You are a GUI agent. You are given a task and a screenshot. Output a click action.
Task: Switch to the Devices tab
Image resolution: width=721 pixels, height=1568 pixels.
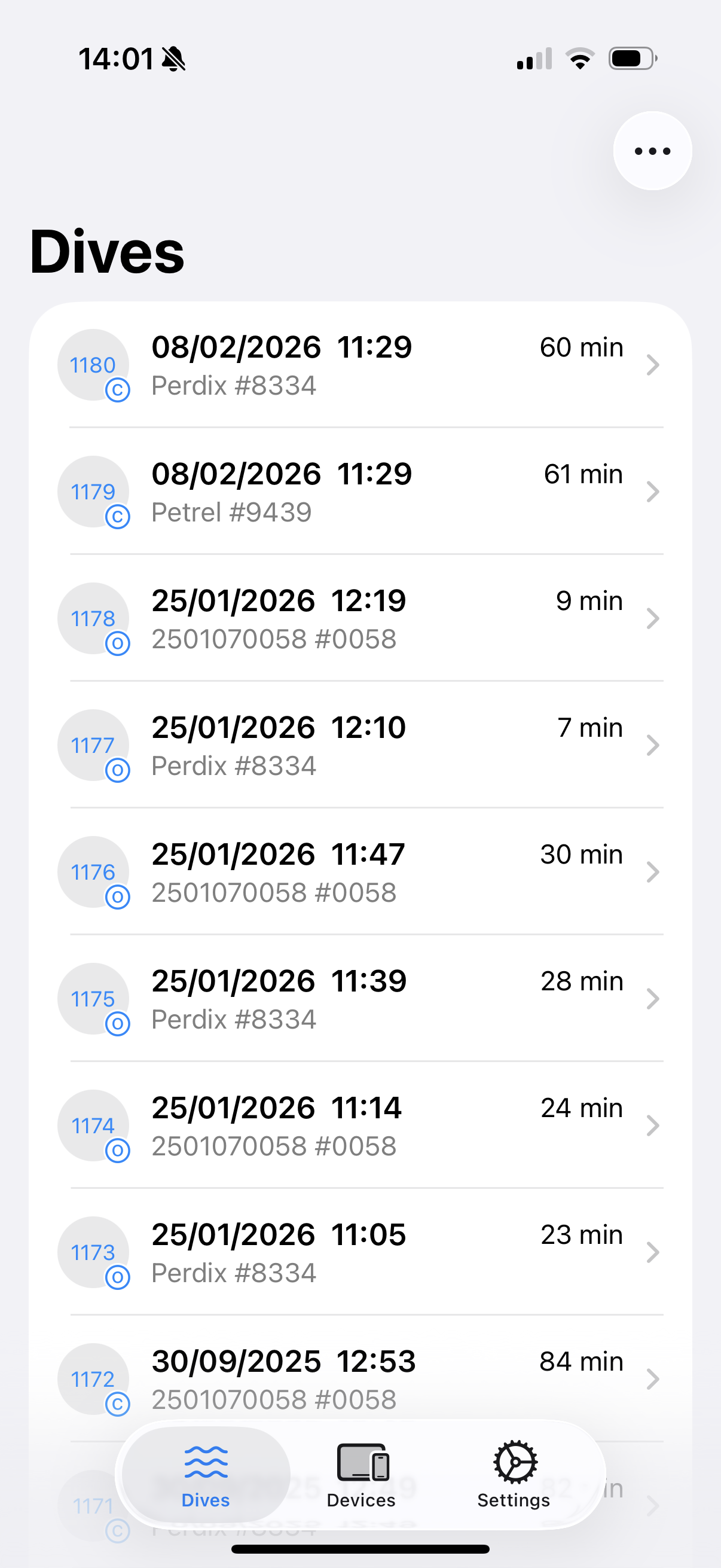[x=362, y=1473]
